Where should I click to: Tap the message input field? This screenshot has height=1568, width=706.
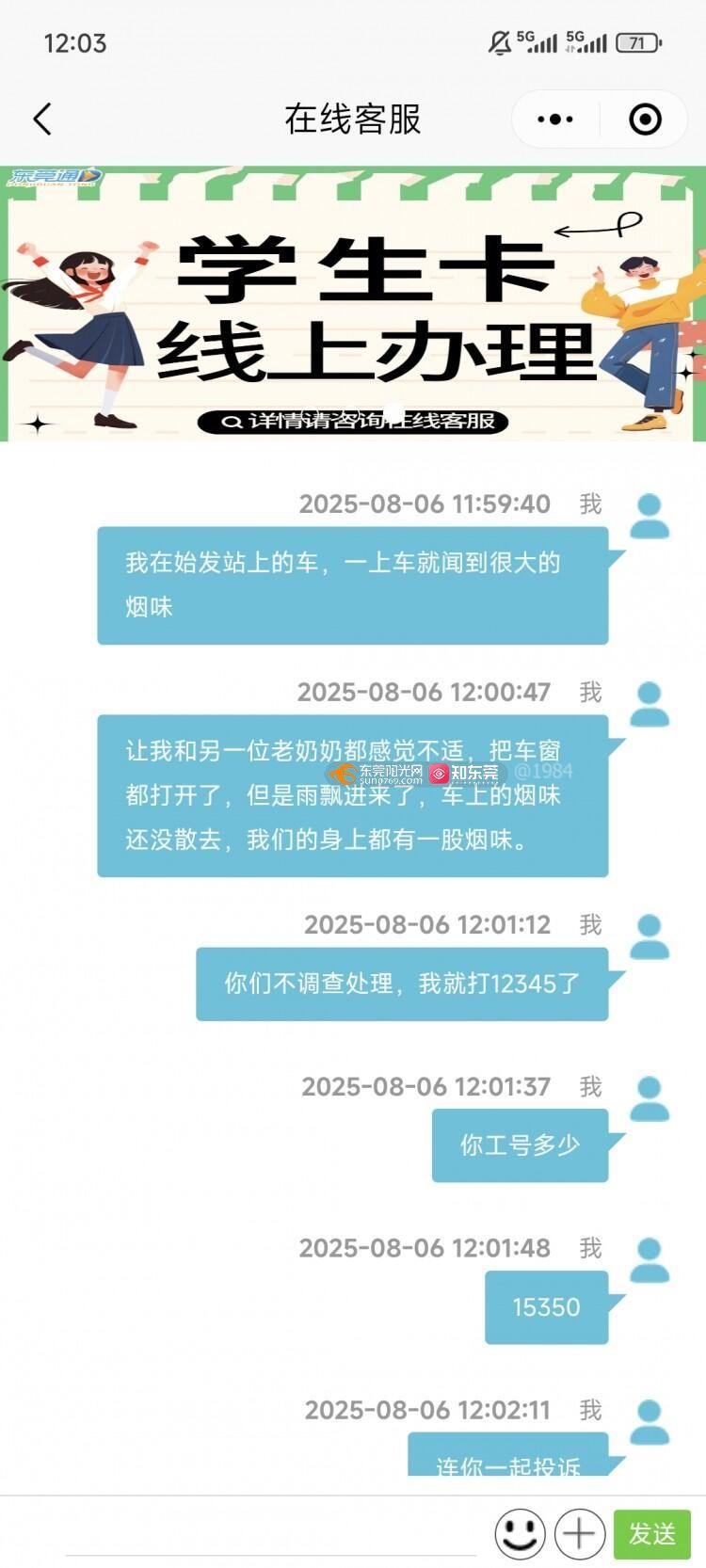click(x=273, y=1534)
